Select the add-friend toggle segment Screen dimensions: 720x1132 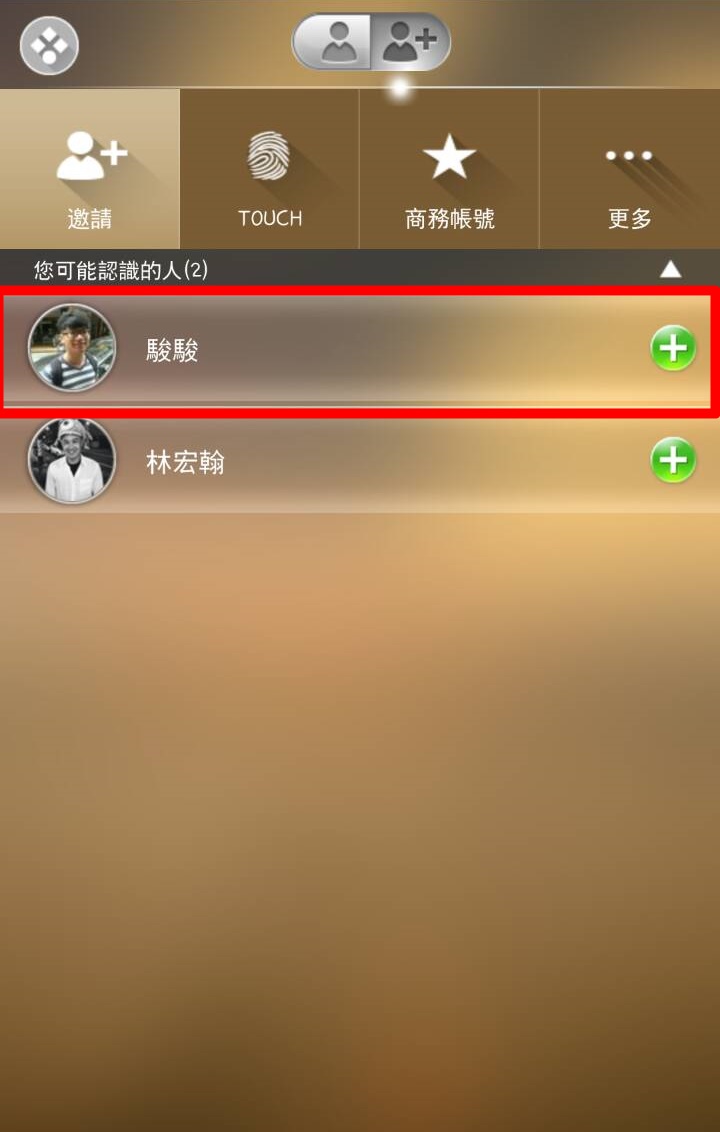(x=410, y=42)
